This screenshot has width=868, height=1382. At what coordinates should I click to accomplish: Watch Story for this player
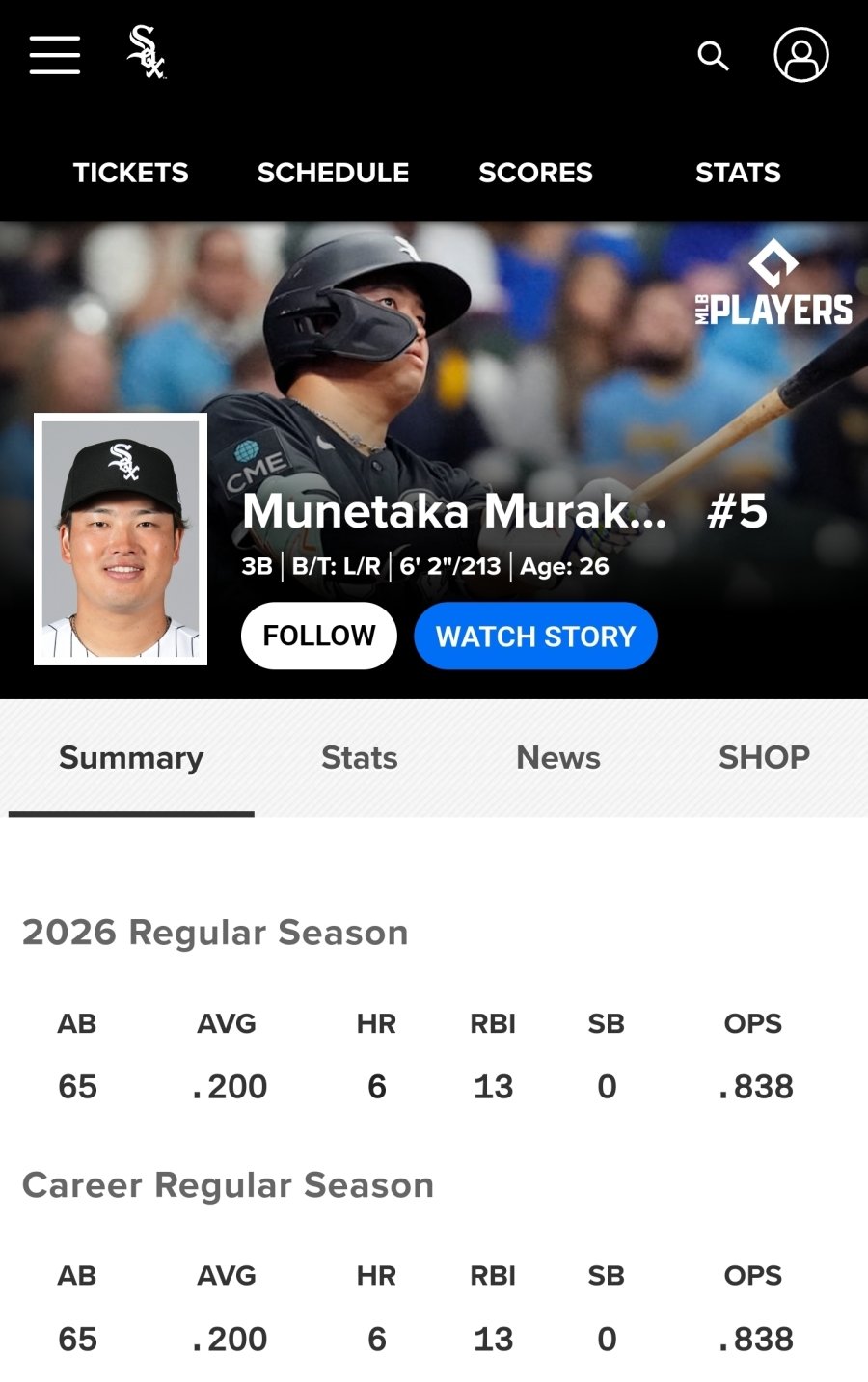click(x=535, y=636)
